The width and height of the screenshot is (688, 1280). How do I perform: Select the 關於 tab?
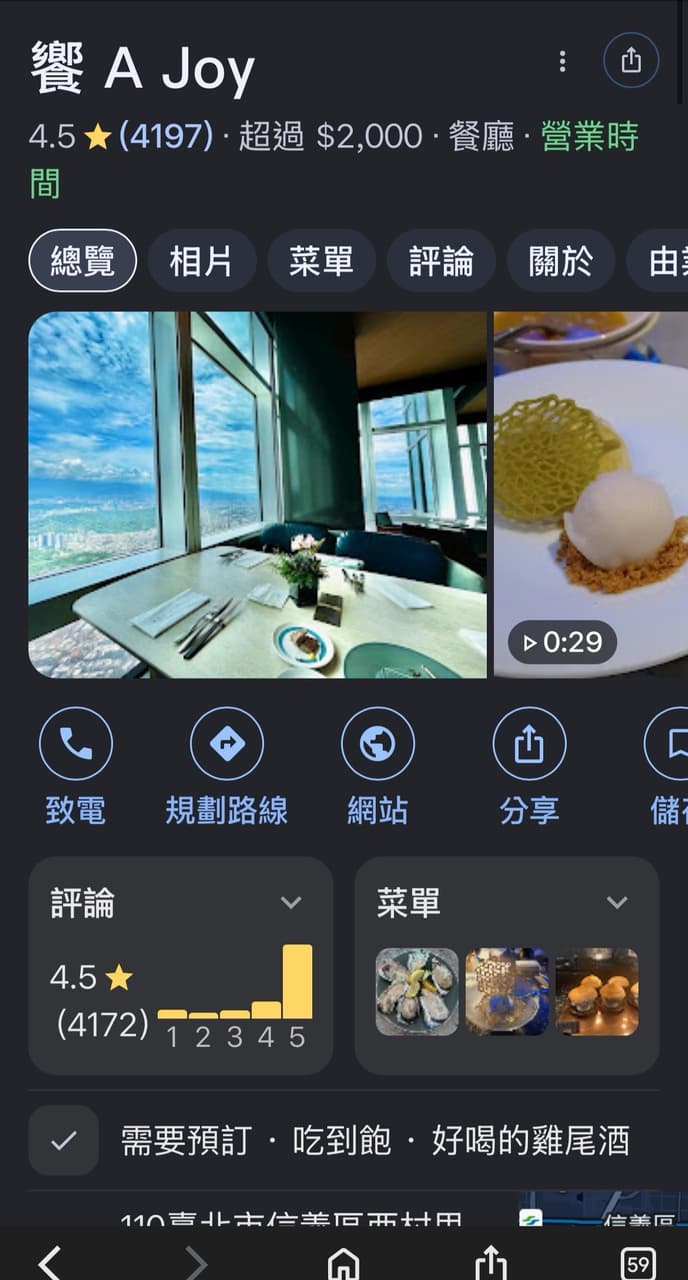pyautogui.click(x=561, y=261)
